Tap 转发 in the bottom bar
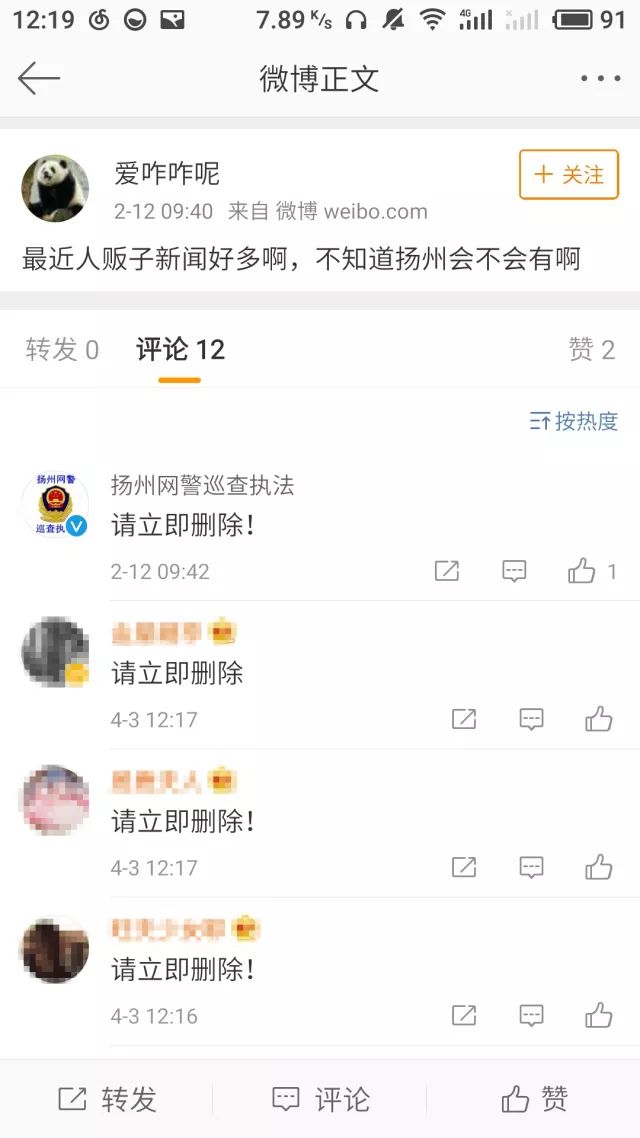The width and height of the screenshot is (640, 1138). coord(107,1099)
